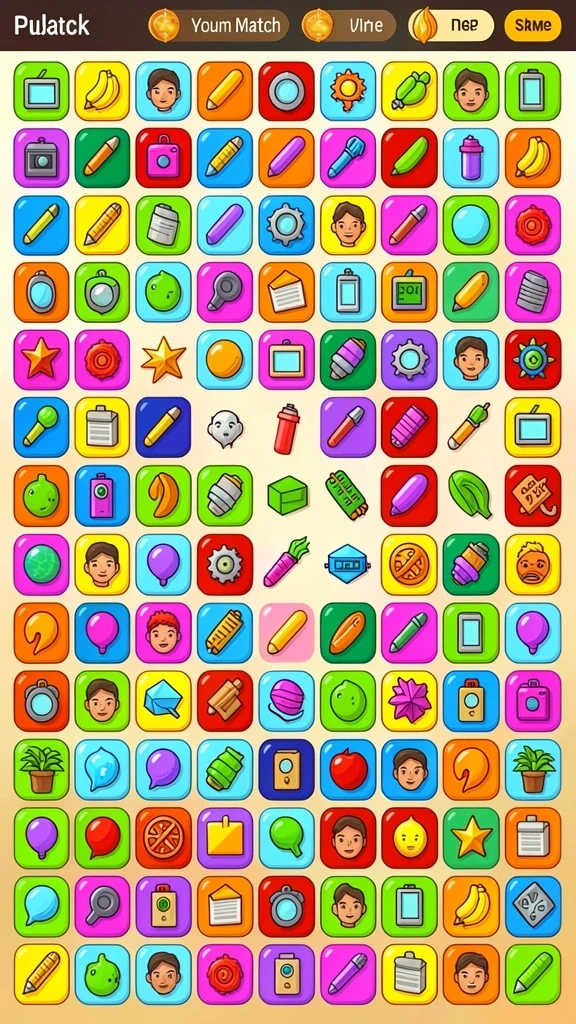Select the orange sun gear tile
The image size is (576, 1024).
[348, 91]
